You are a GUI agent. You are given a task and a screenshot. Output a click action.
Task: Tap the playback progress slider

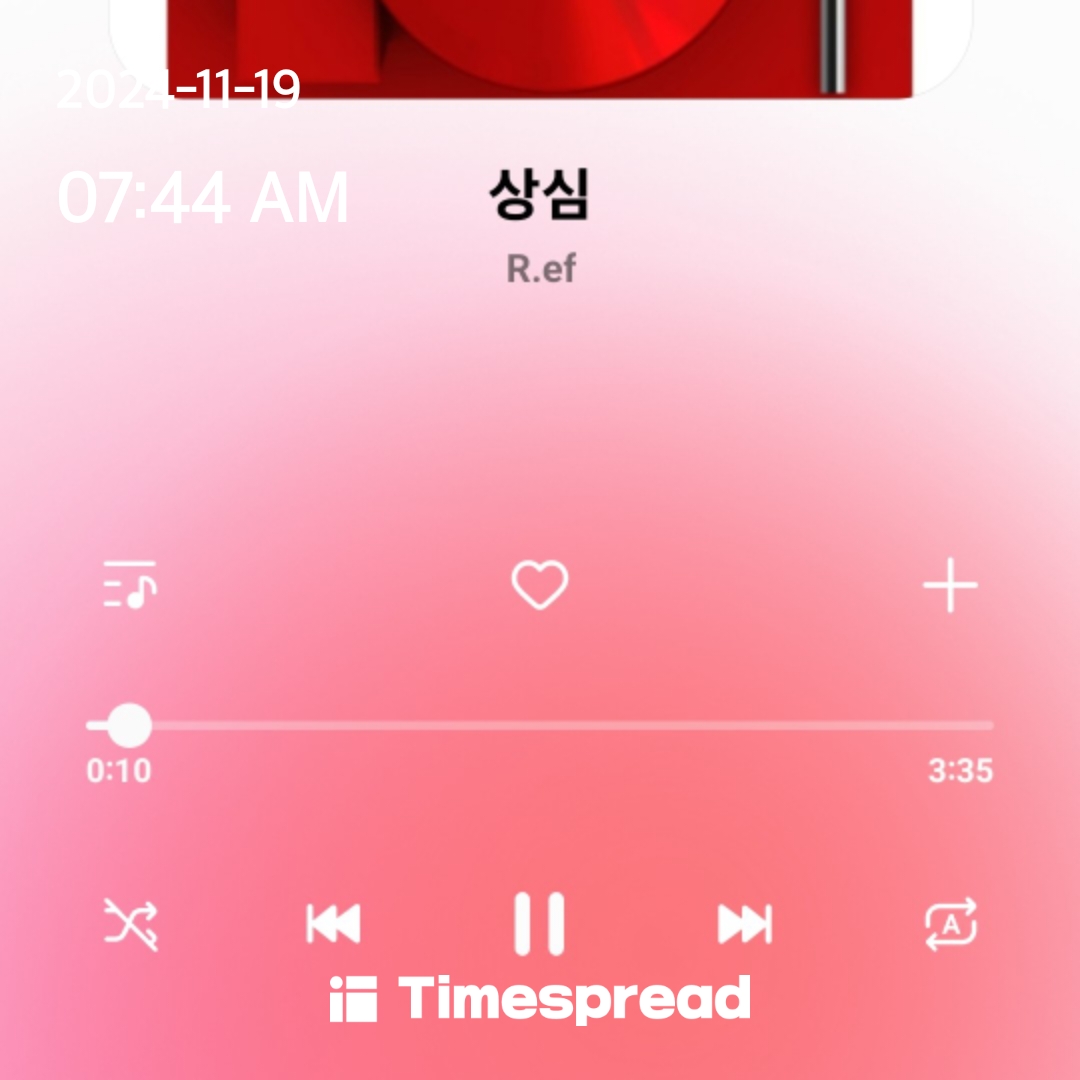point(540,726)
